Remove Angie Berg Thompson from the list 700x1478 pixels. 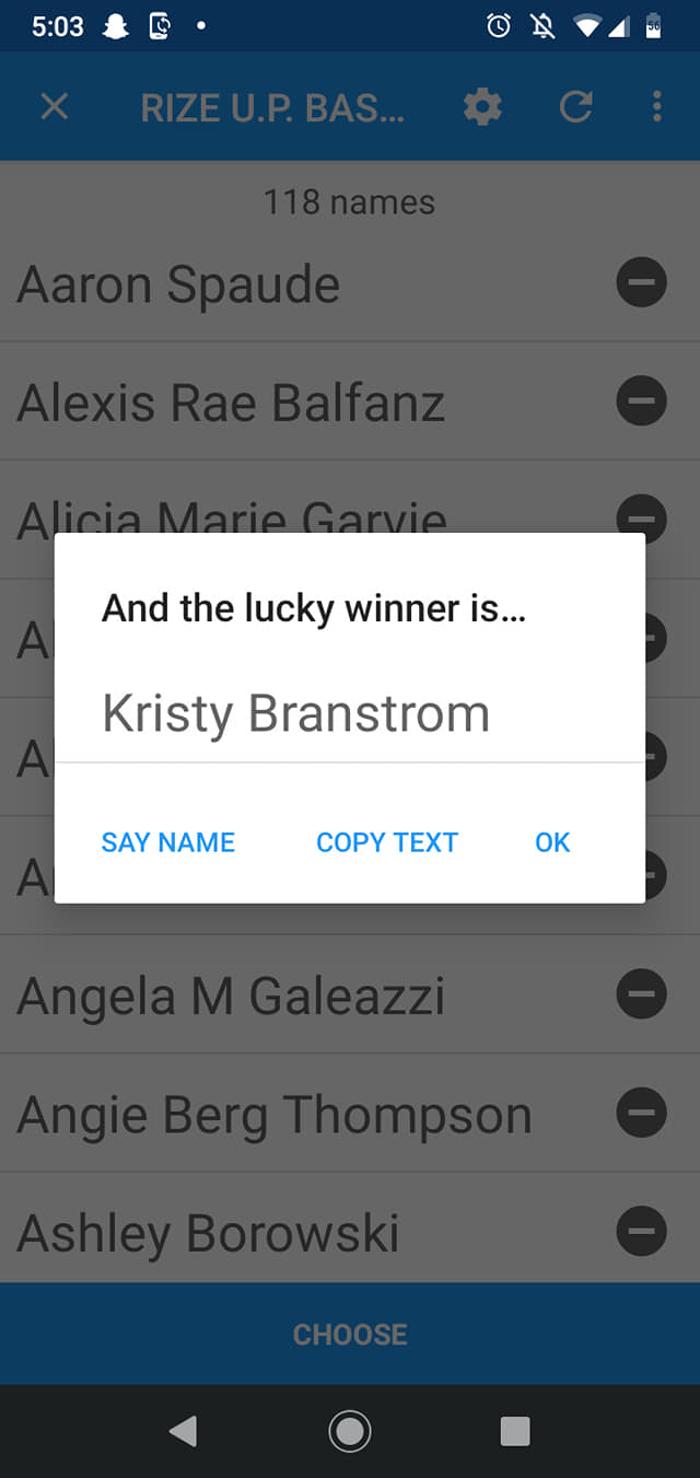pos(641,1113)
